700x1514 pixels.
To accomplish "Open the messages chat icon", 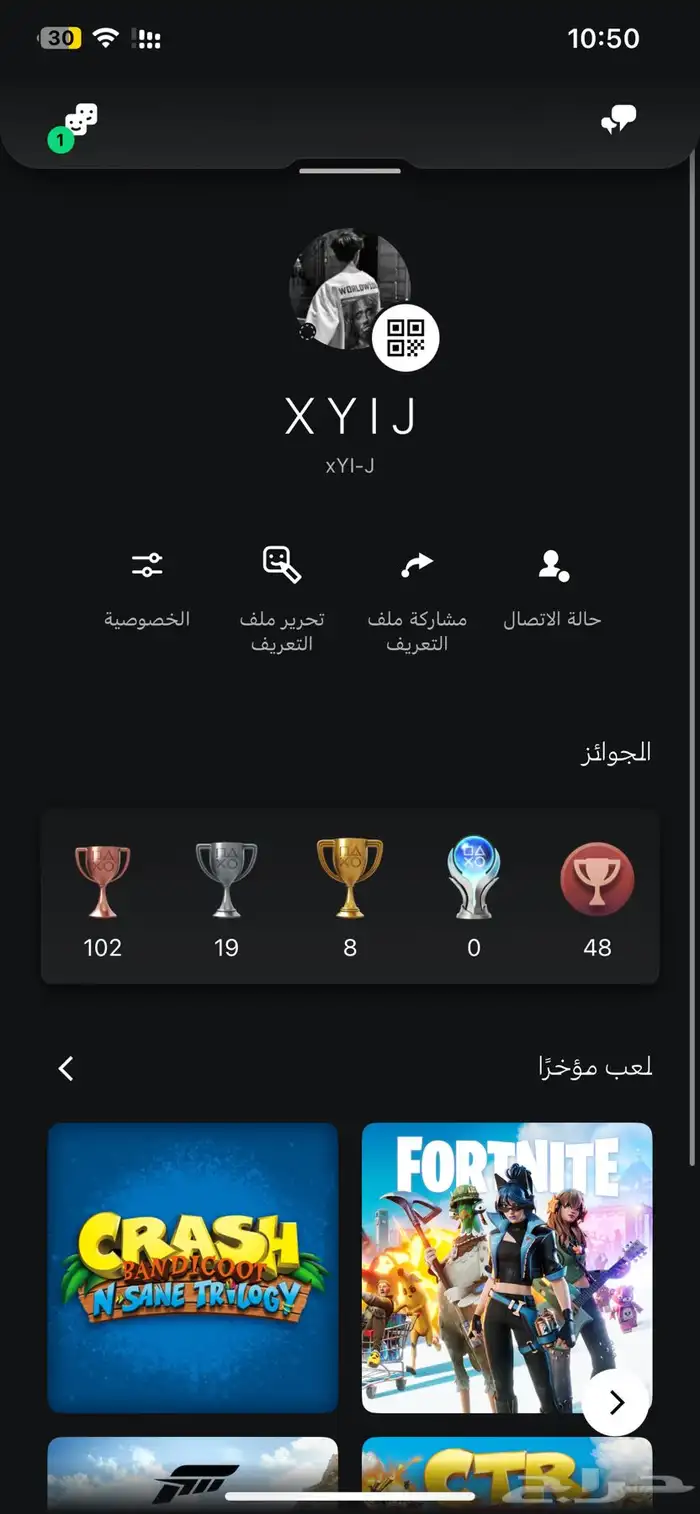I will click(618, 122).
